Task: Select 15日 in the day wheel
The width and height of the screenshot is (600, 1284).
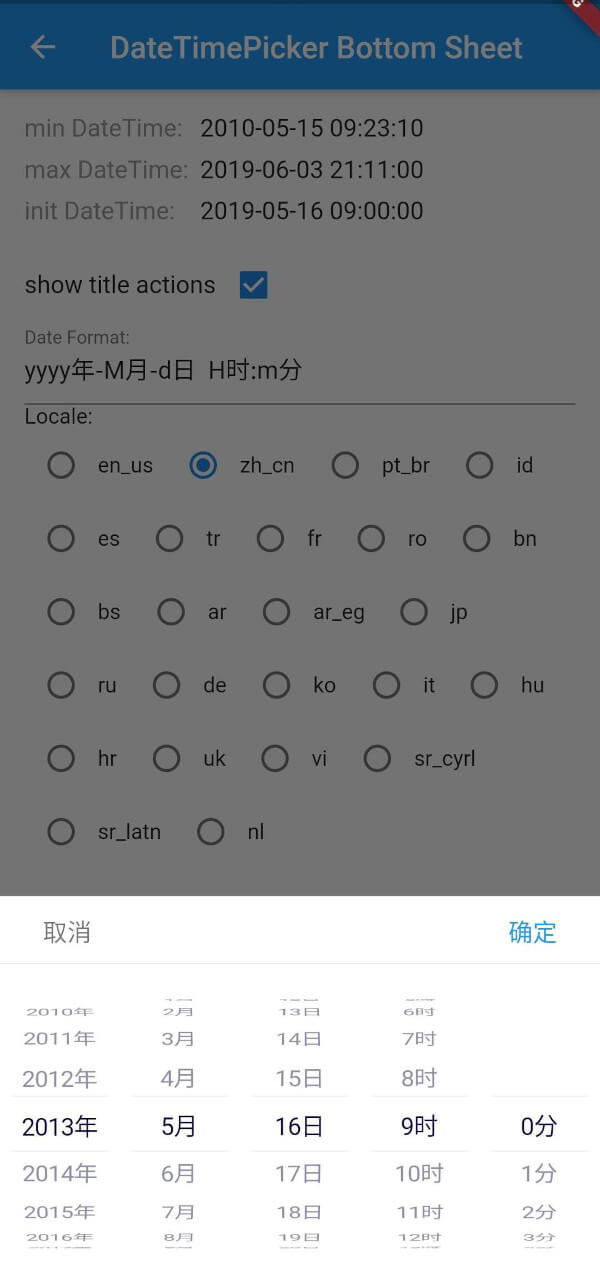Action: pos(299,1079)
